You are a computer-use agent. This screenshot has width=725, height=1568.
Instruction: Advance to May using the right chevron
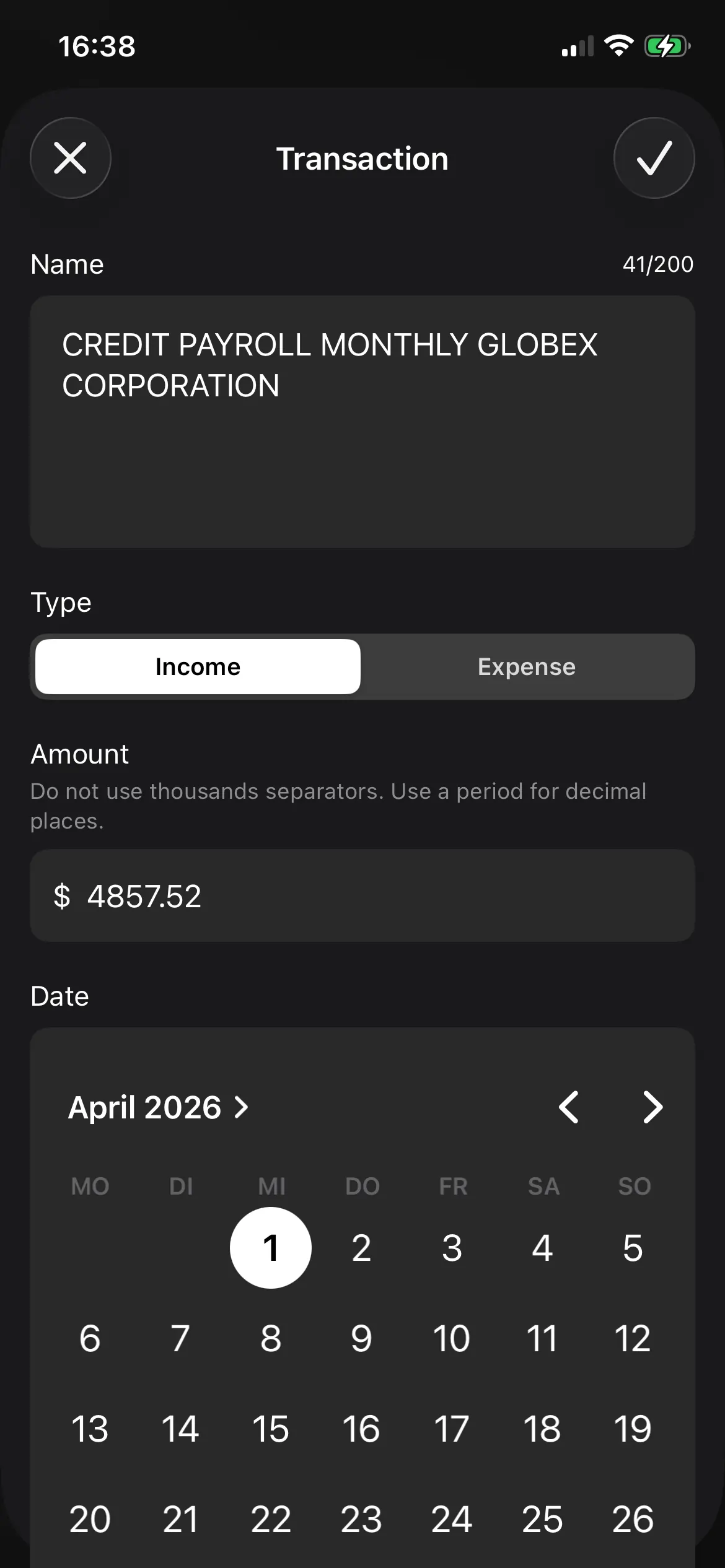pyautogui.click(x=651, y=1108)
